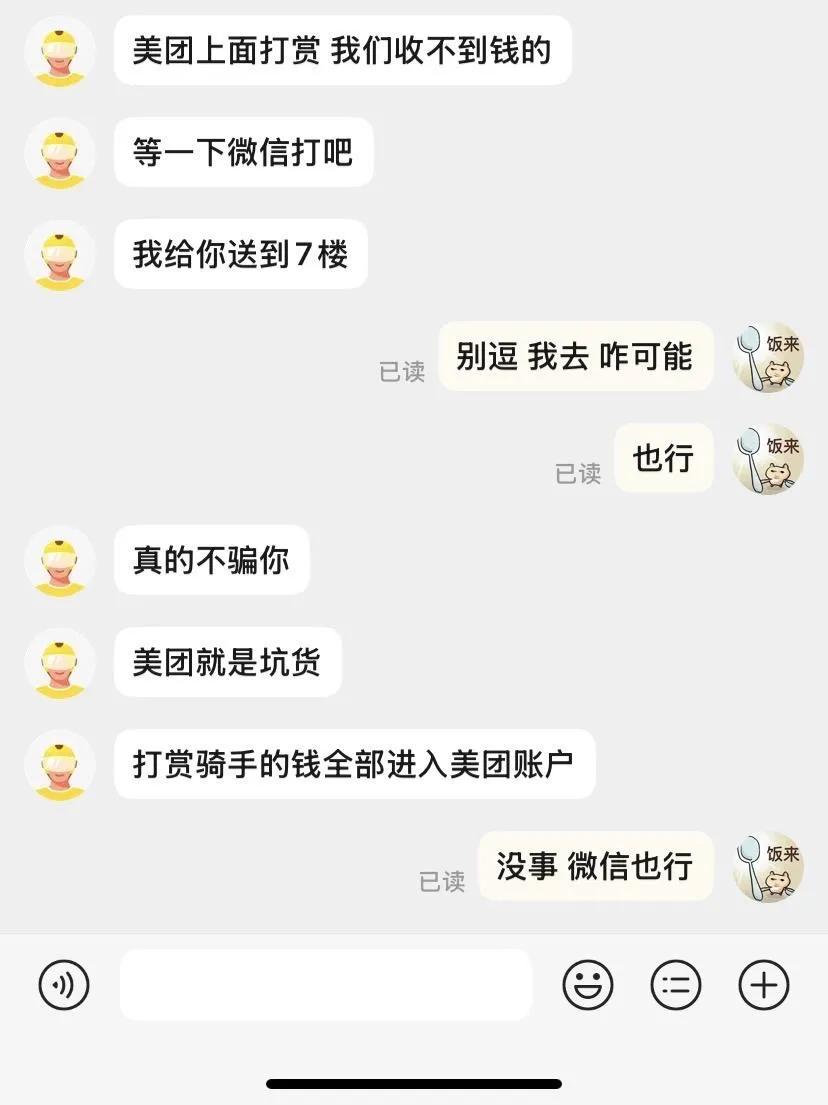Tap the plus icon for more options
The image size is (828, 1105).
coord(762,984)
